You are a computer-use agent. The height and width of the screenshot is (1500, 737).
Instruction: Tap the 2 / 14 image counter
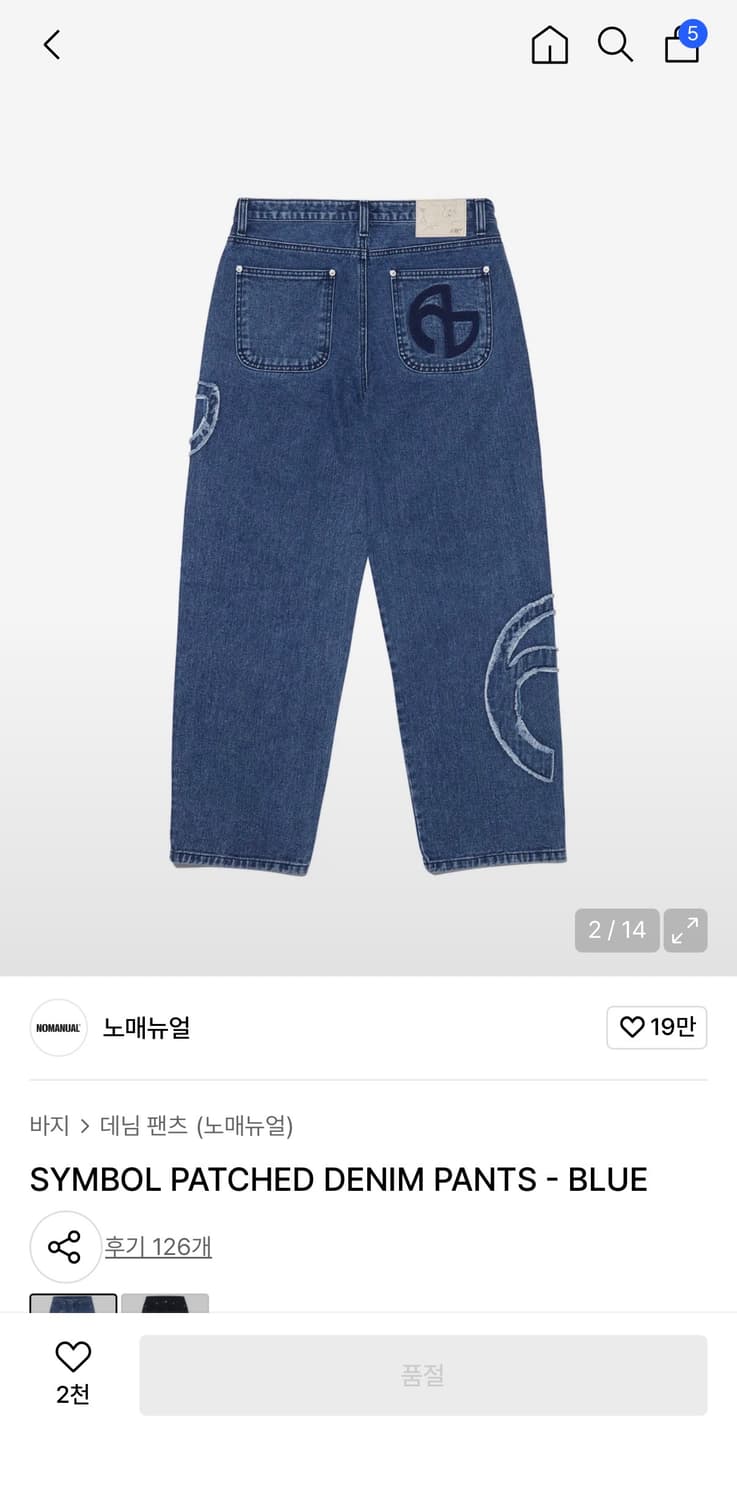pos(616,930)
